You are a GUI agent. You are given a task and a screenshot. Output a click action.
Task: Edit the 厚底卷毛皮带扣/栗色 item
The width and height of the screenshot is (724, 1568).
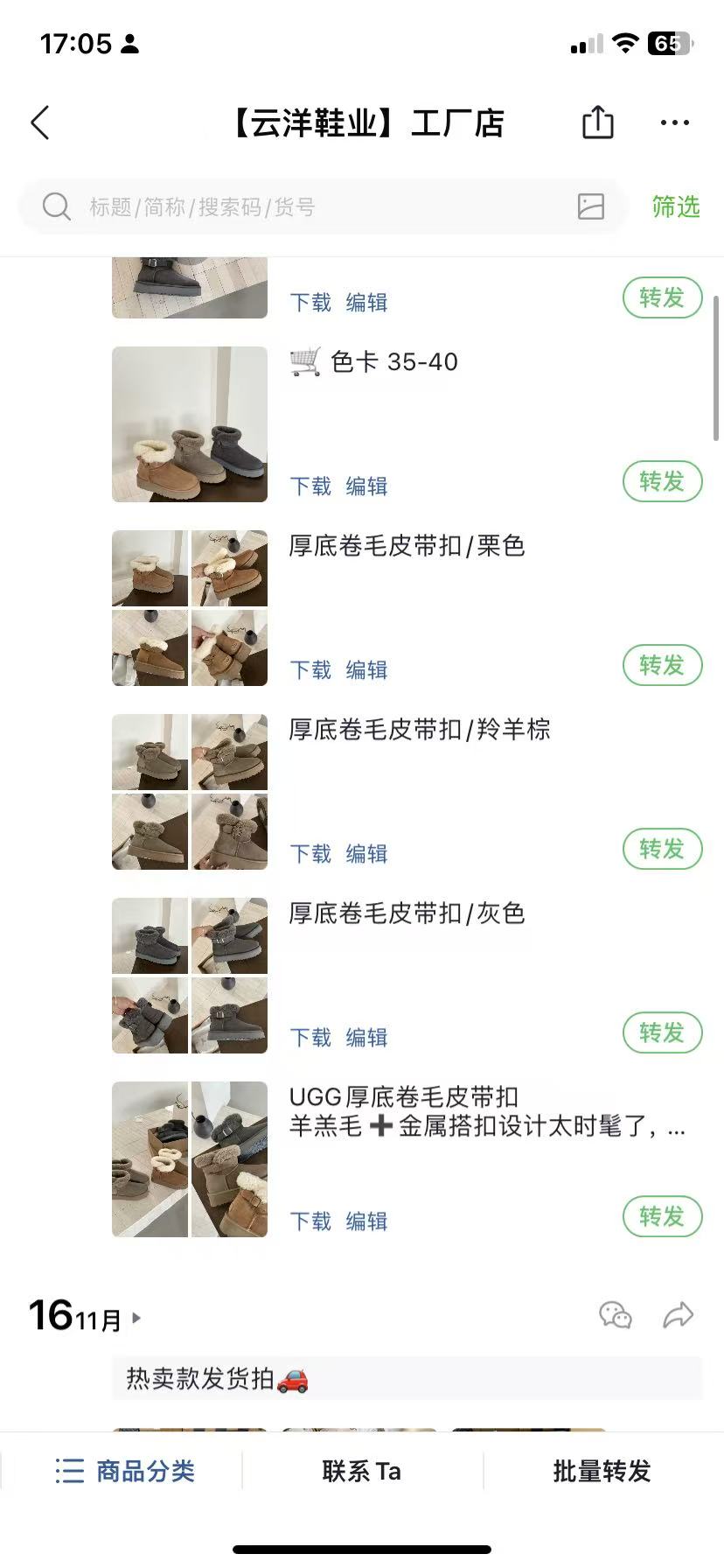366,670
